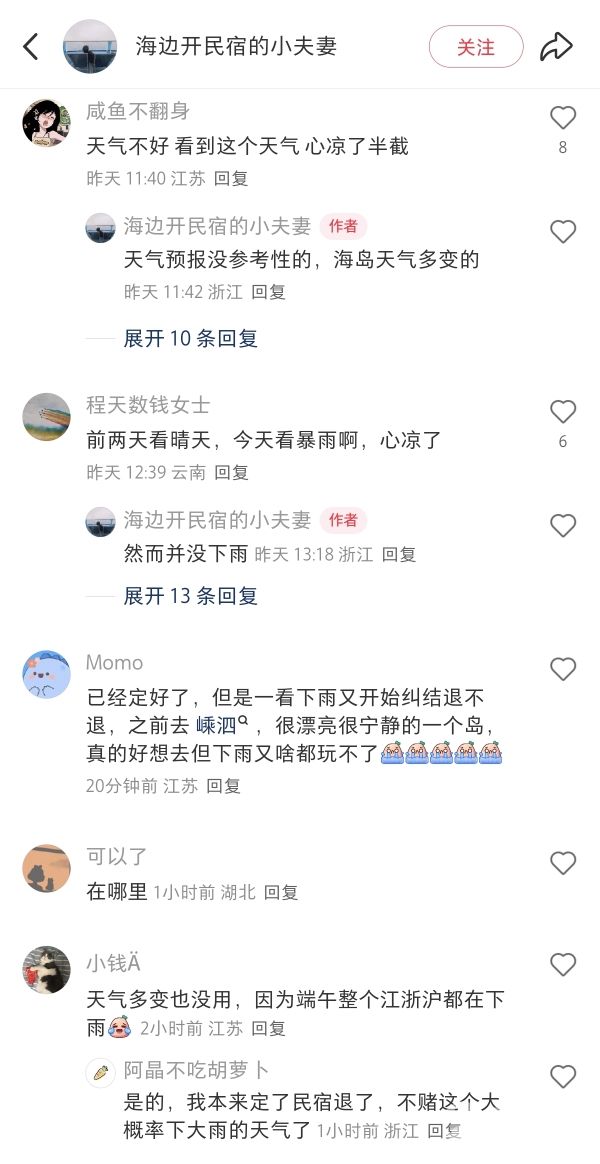
Task: Reply to 程天数钱女士's comment
Action: (231, 472)
